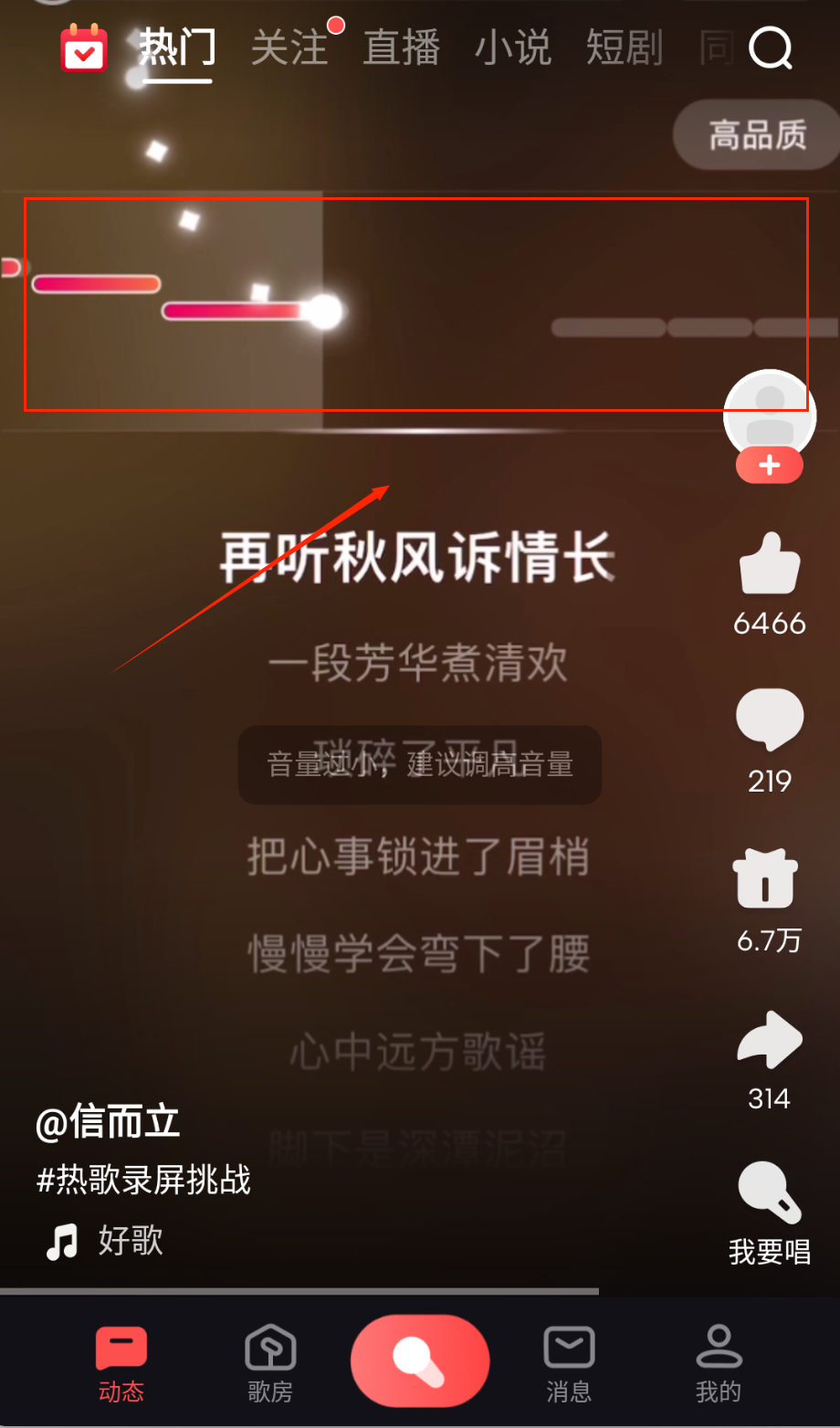Go to the 短剧 tab

coord(625,47)
